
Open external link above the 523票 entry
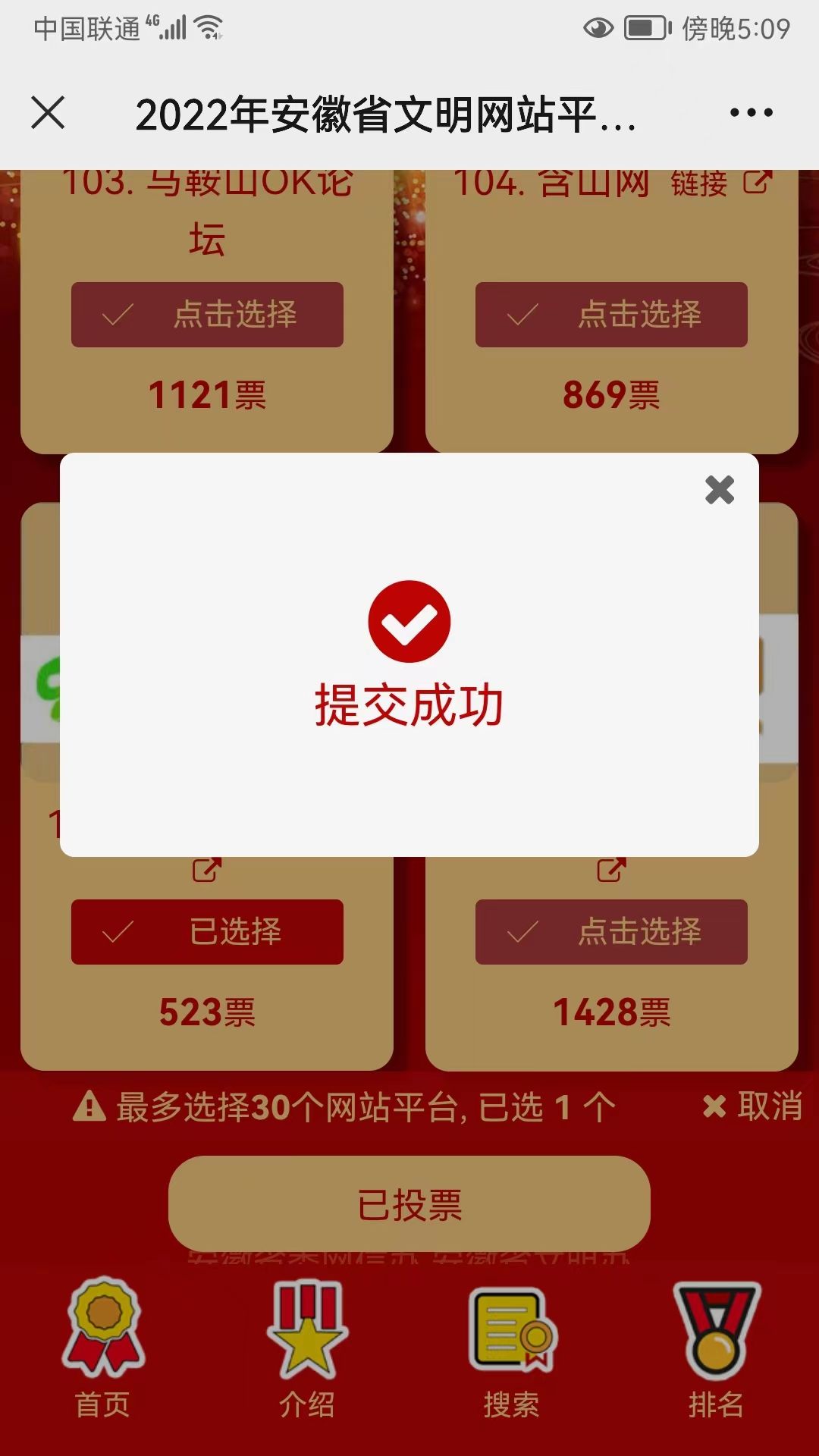coord(206,871)
